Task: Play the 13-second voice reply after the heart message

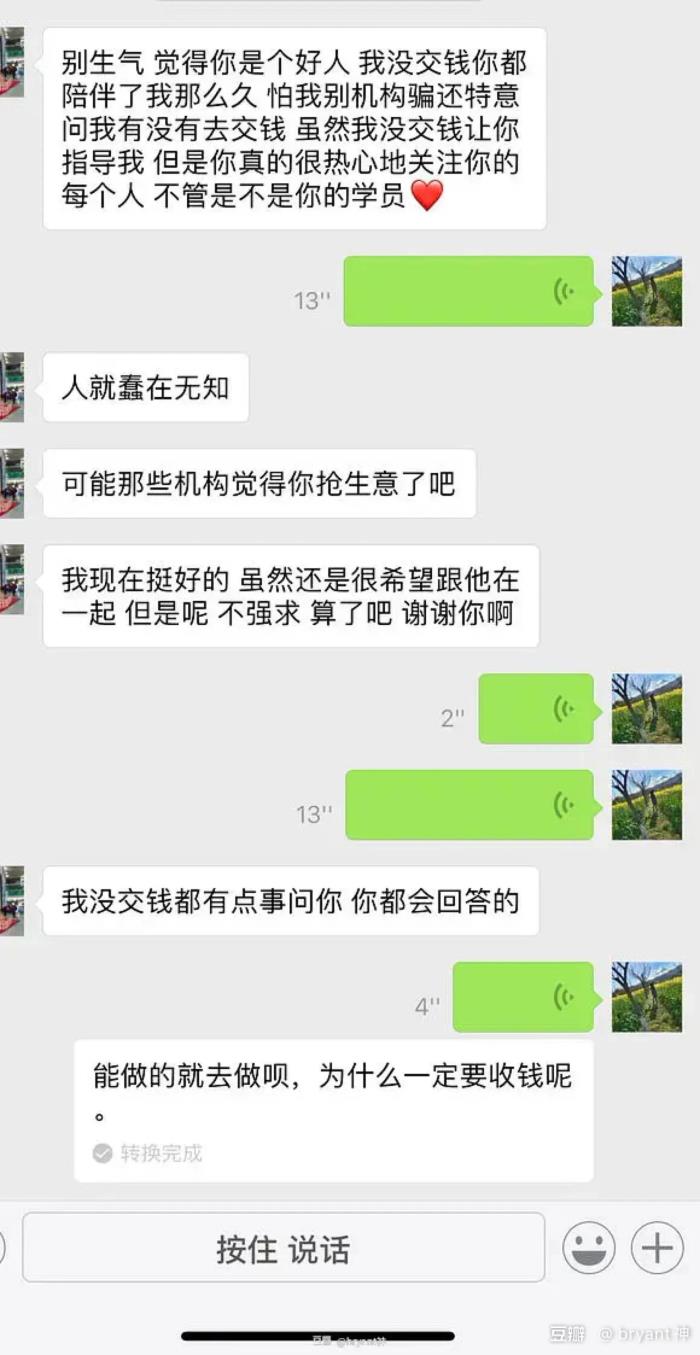Action: 468,291
